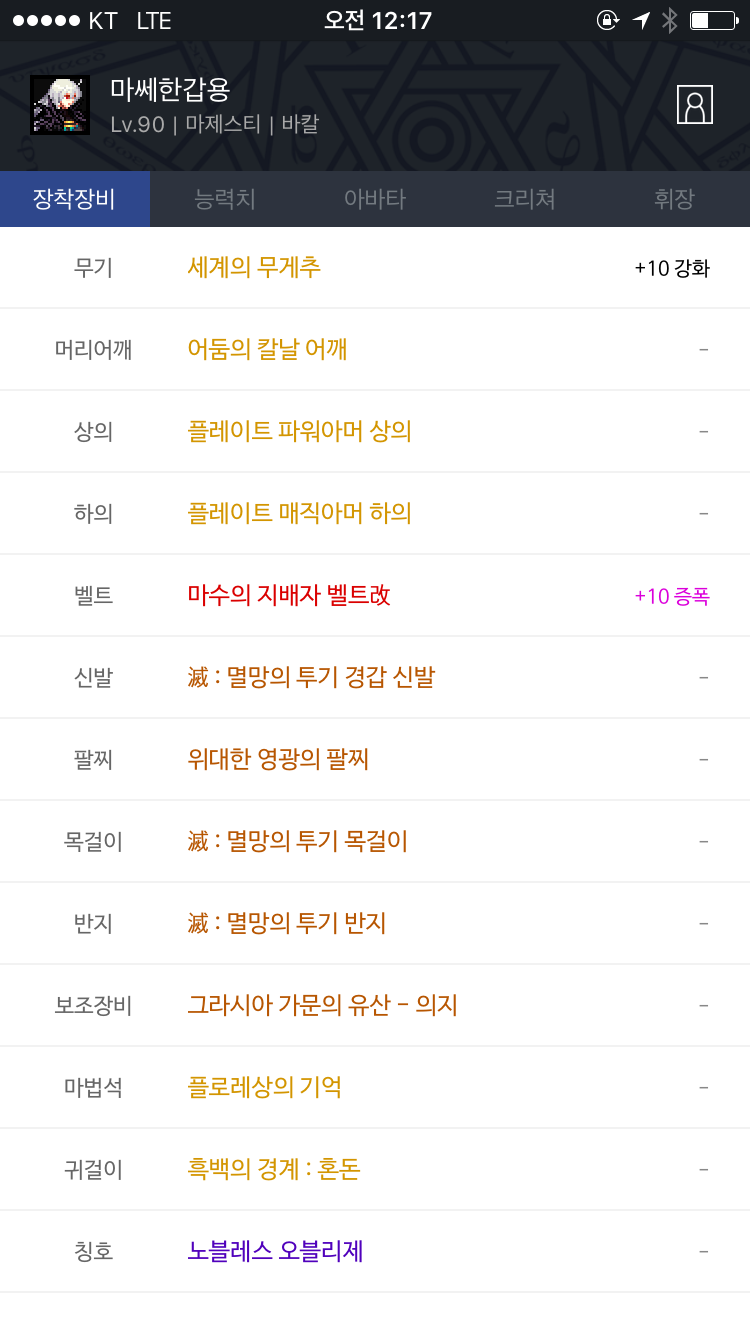Image resolution: width=750 pixels, height=1334 pixels.
Task: View 플레이트 파워아머 상의 details
Action: (x=300, y=431)
